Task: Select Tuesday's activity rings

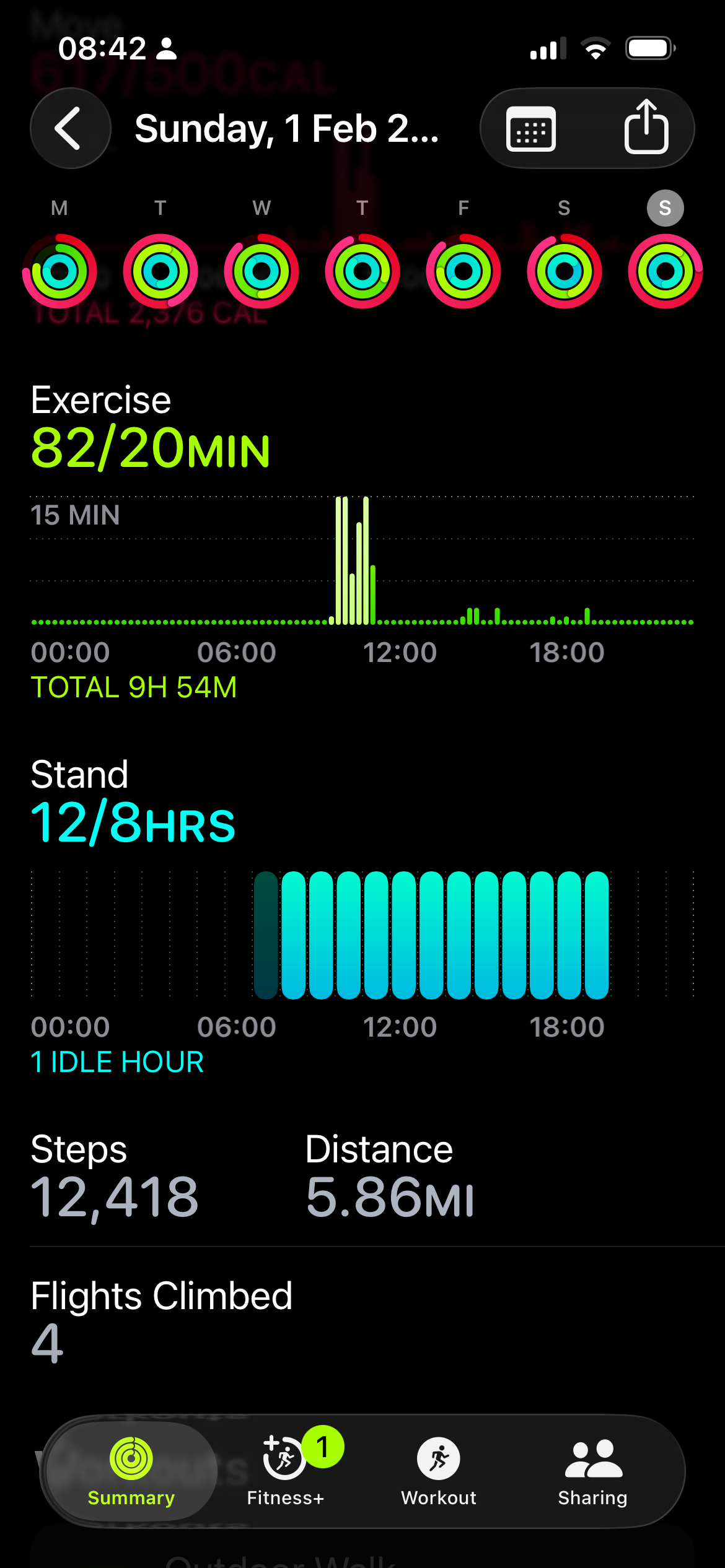Action: click(160, 271)
